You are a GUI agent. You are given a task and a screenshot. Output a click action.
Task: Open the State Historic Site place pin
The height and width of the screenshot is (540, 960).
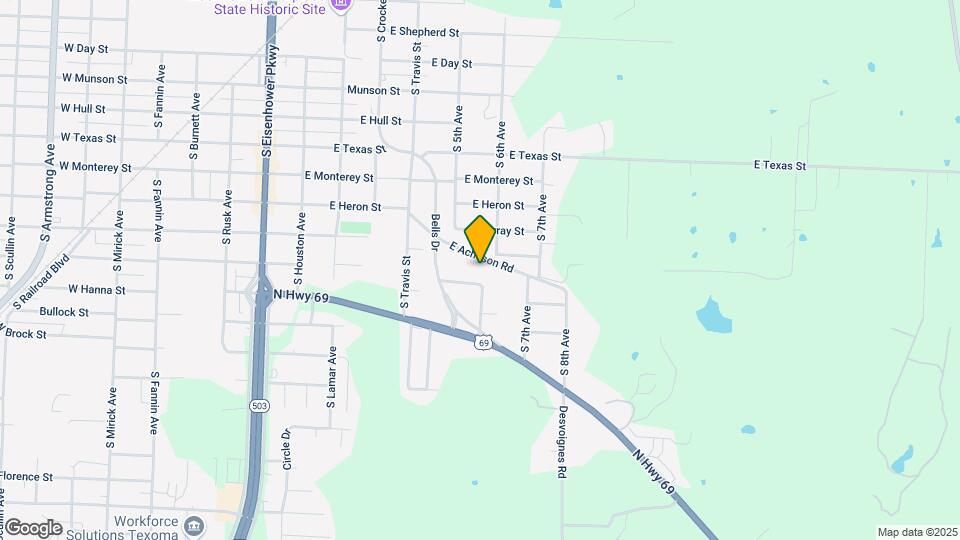[x=341, y=5]
